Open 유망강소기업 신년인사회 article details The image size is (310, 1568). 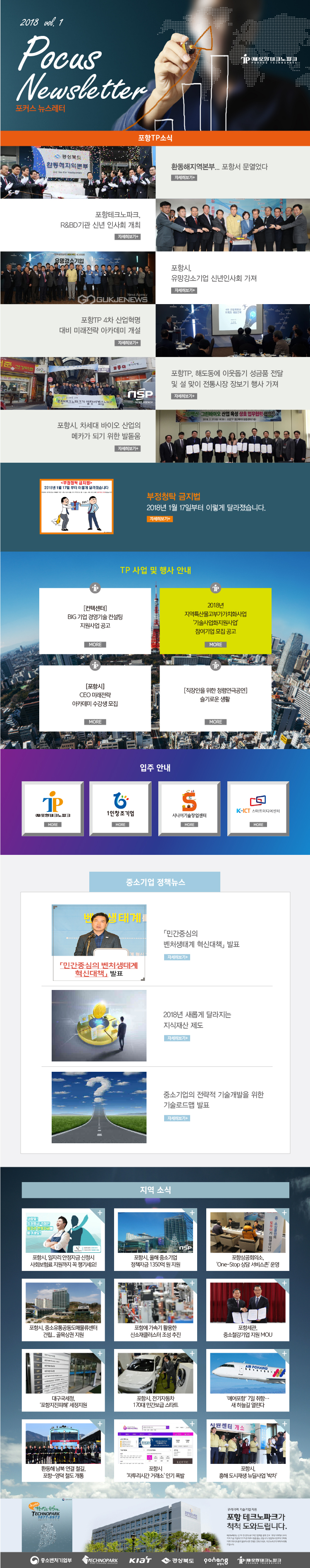[184, 290]
